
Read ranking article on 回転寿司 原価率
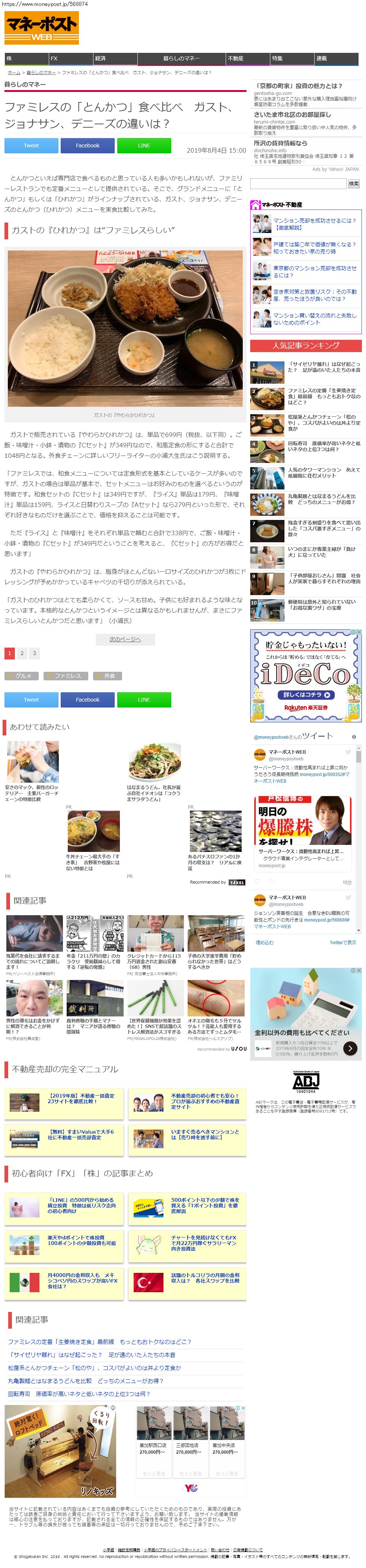(324, 446)
